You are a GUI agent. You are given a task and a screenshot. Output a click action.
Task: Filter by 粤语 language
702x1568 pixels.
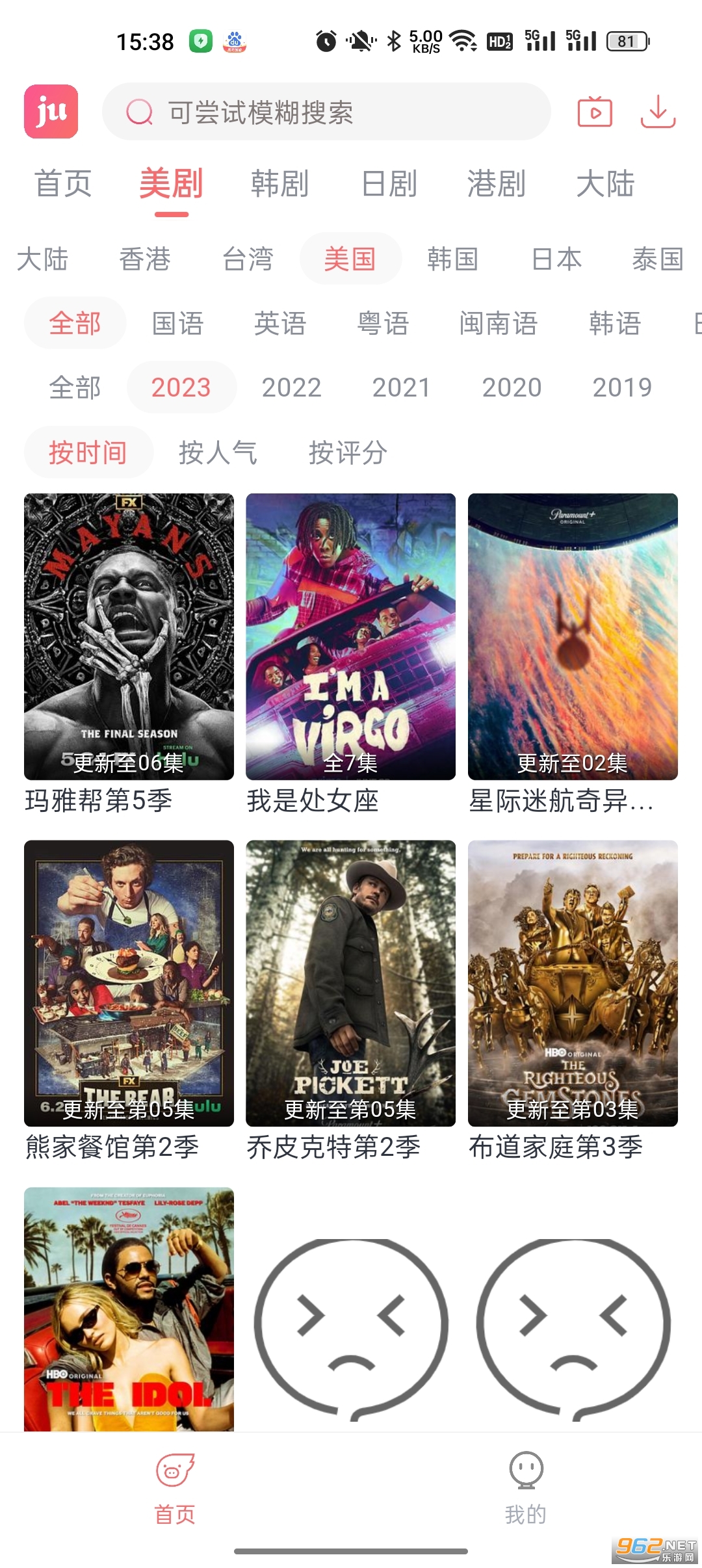point(383,323)
